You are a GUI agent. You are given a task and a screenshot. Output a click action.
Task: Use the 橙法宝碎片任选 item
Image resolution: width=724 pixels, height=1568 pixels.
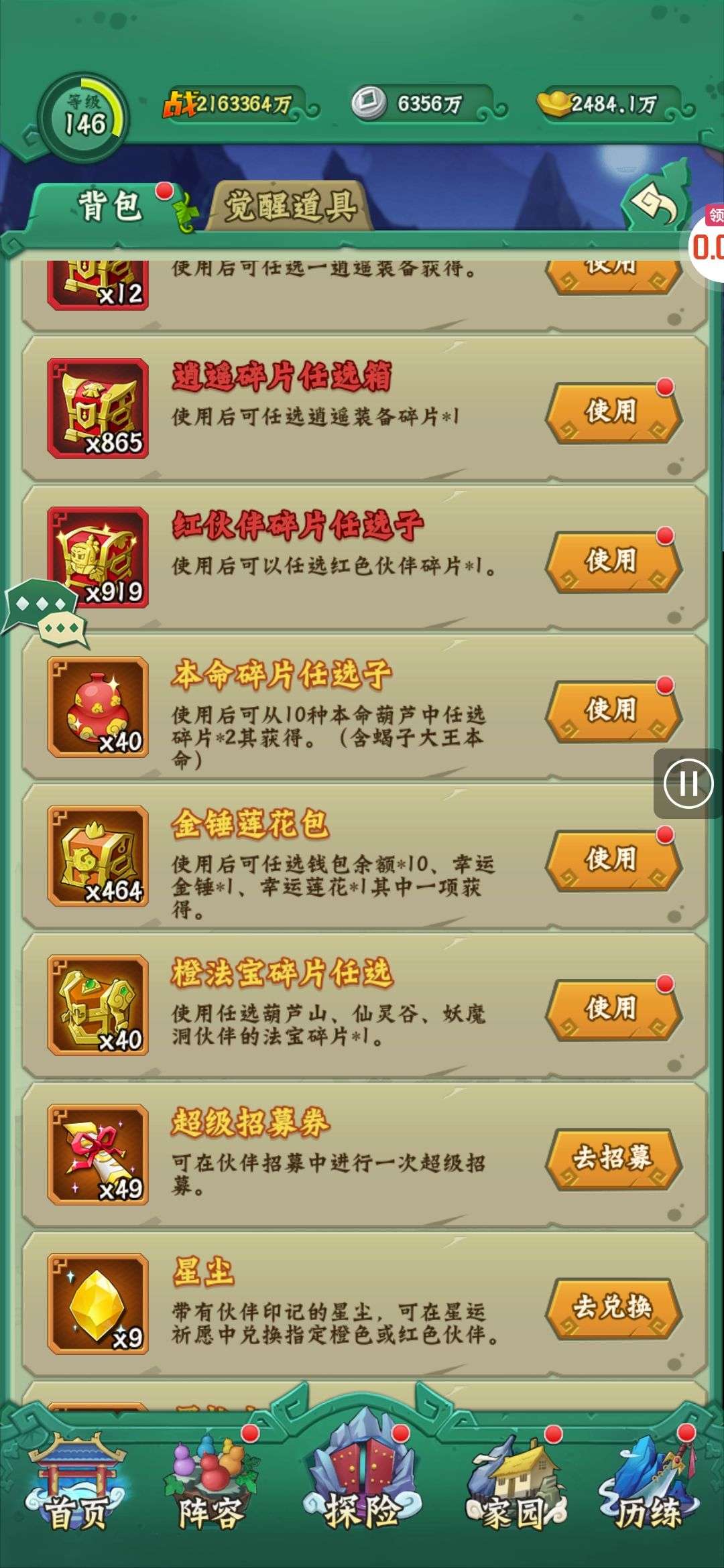click(x=613, y=1009)
